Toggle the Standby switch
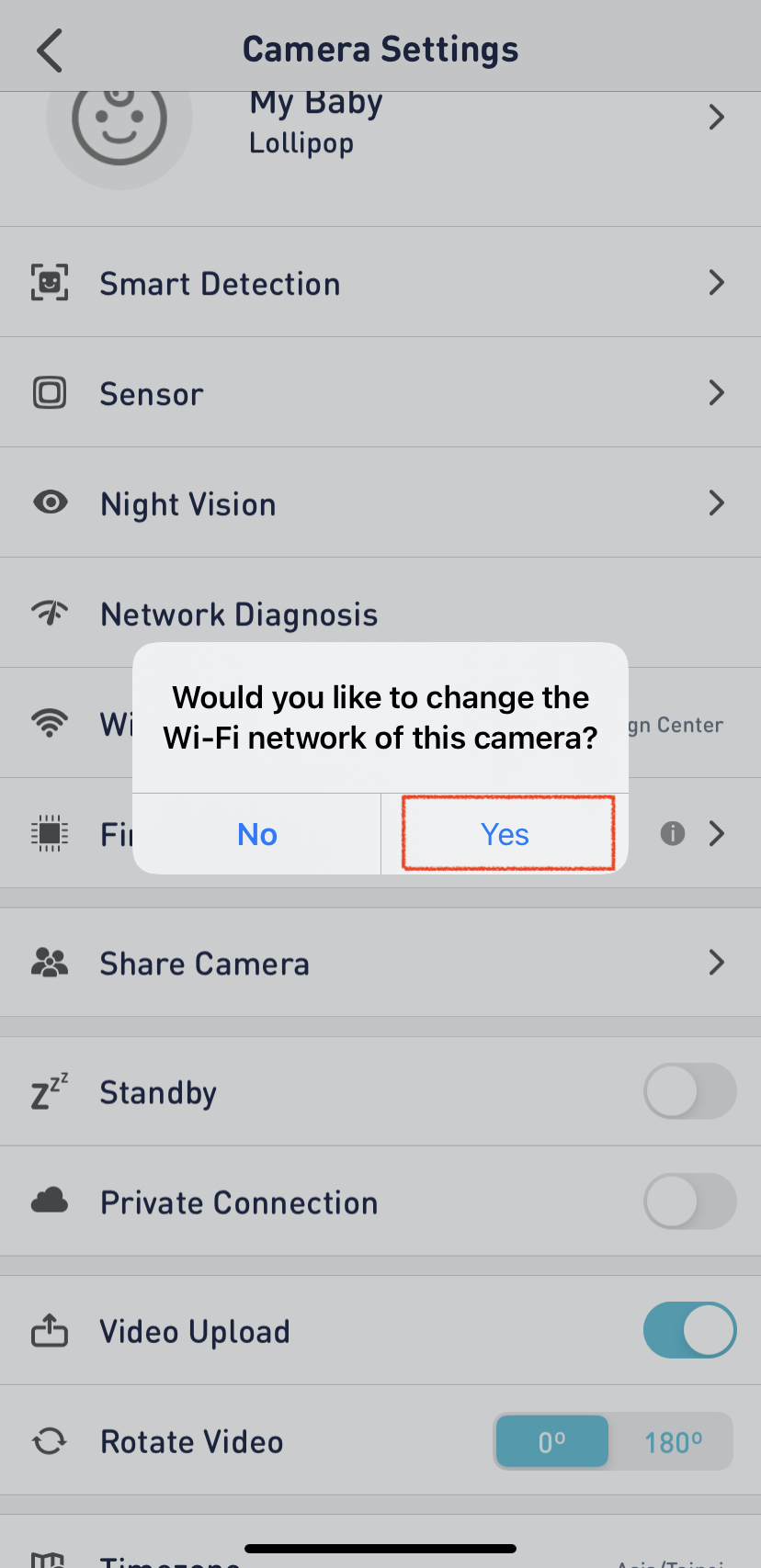Image resolution: width=761 pixels, height=1568 pixels. tap(689, 1091)
